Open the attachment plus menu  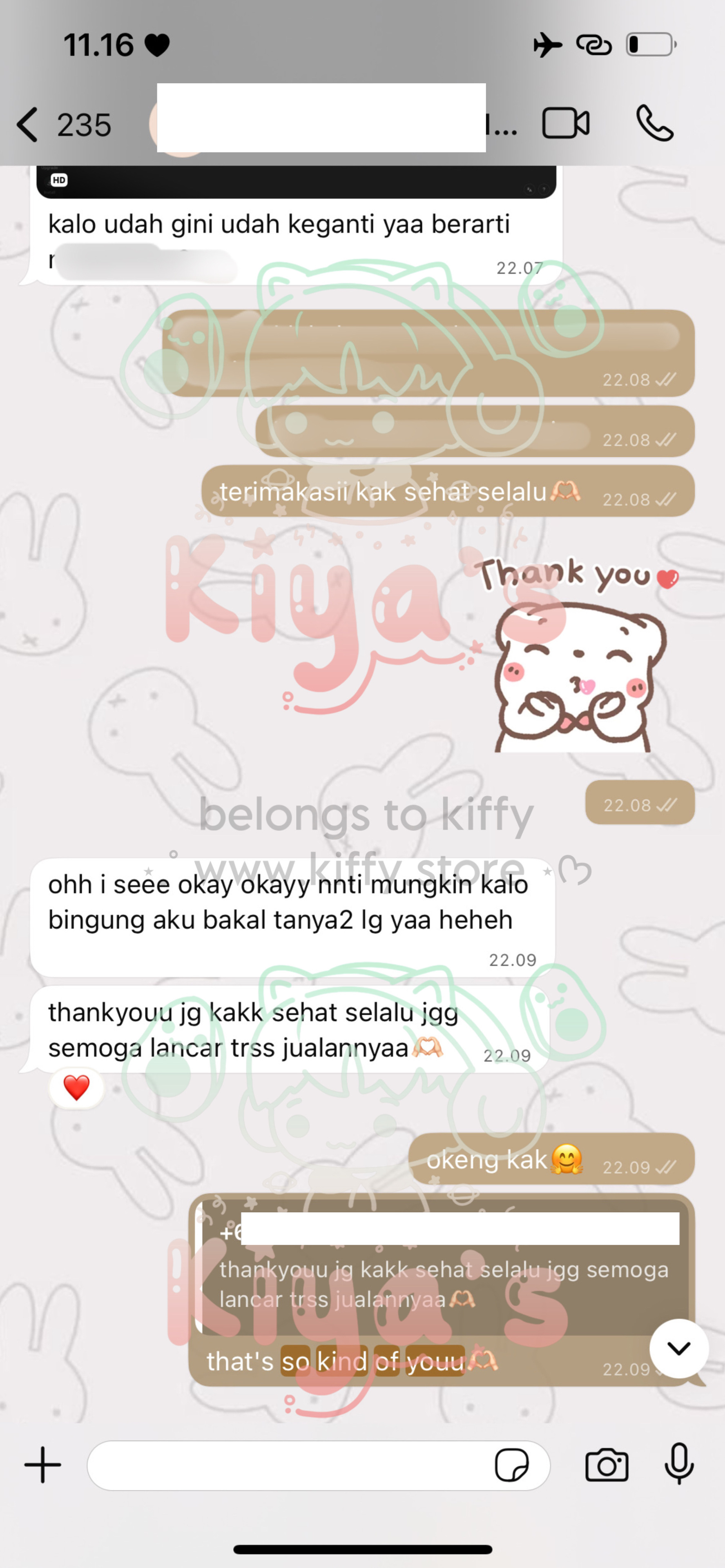tap(42, 1465)
